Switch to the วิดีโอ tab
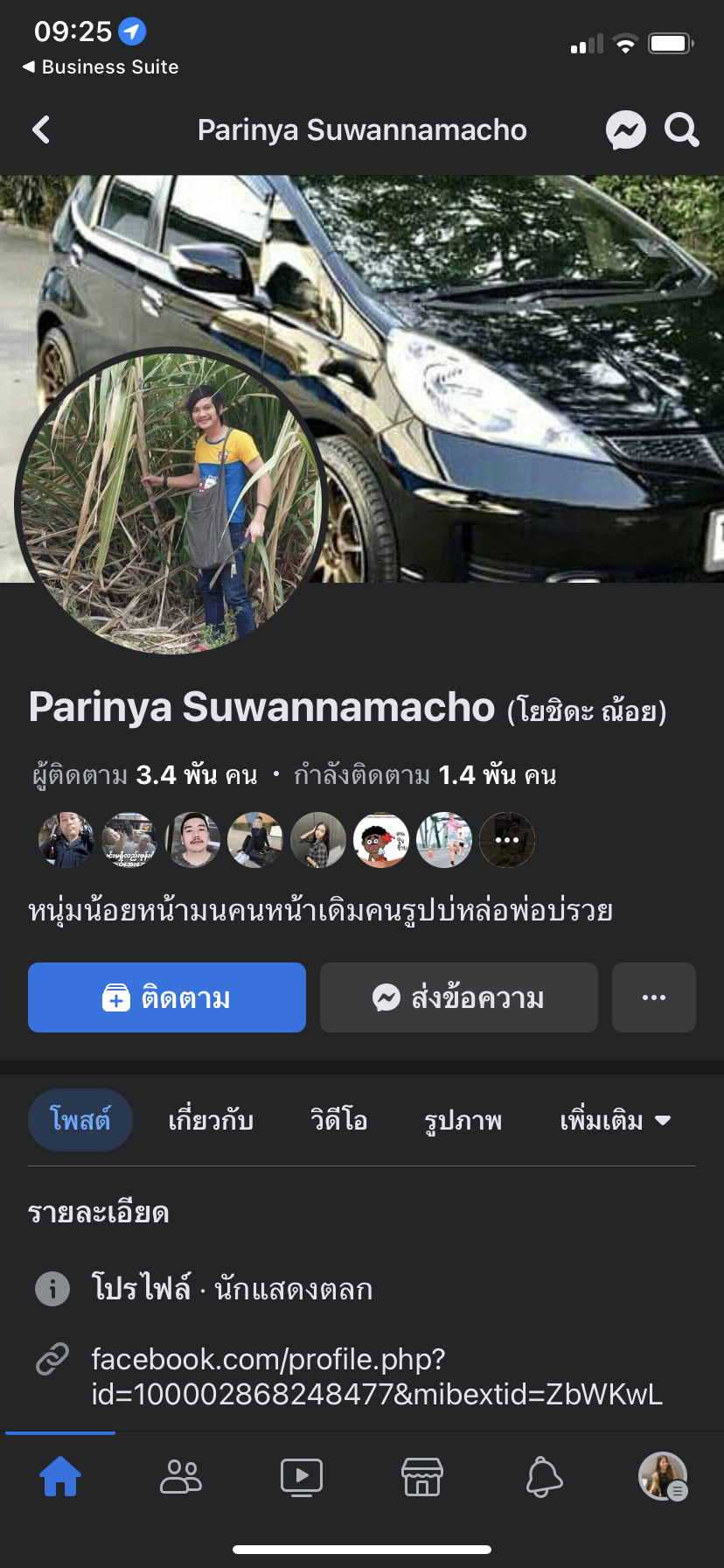Screen dimensions: 724x1568 click(x=338, y=1121)
